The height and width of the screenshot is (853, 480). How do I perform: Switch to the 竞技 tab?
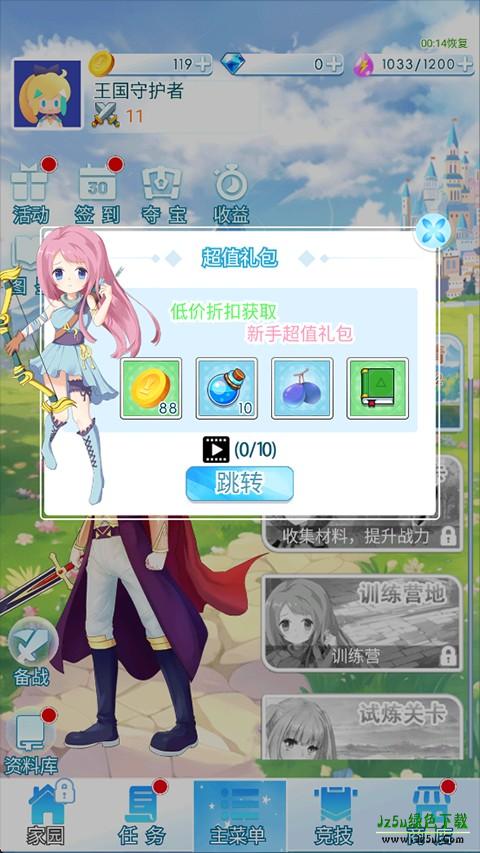[334, 814]
